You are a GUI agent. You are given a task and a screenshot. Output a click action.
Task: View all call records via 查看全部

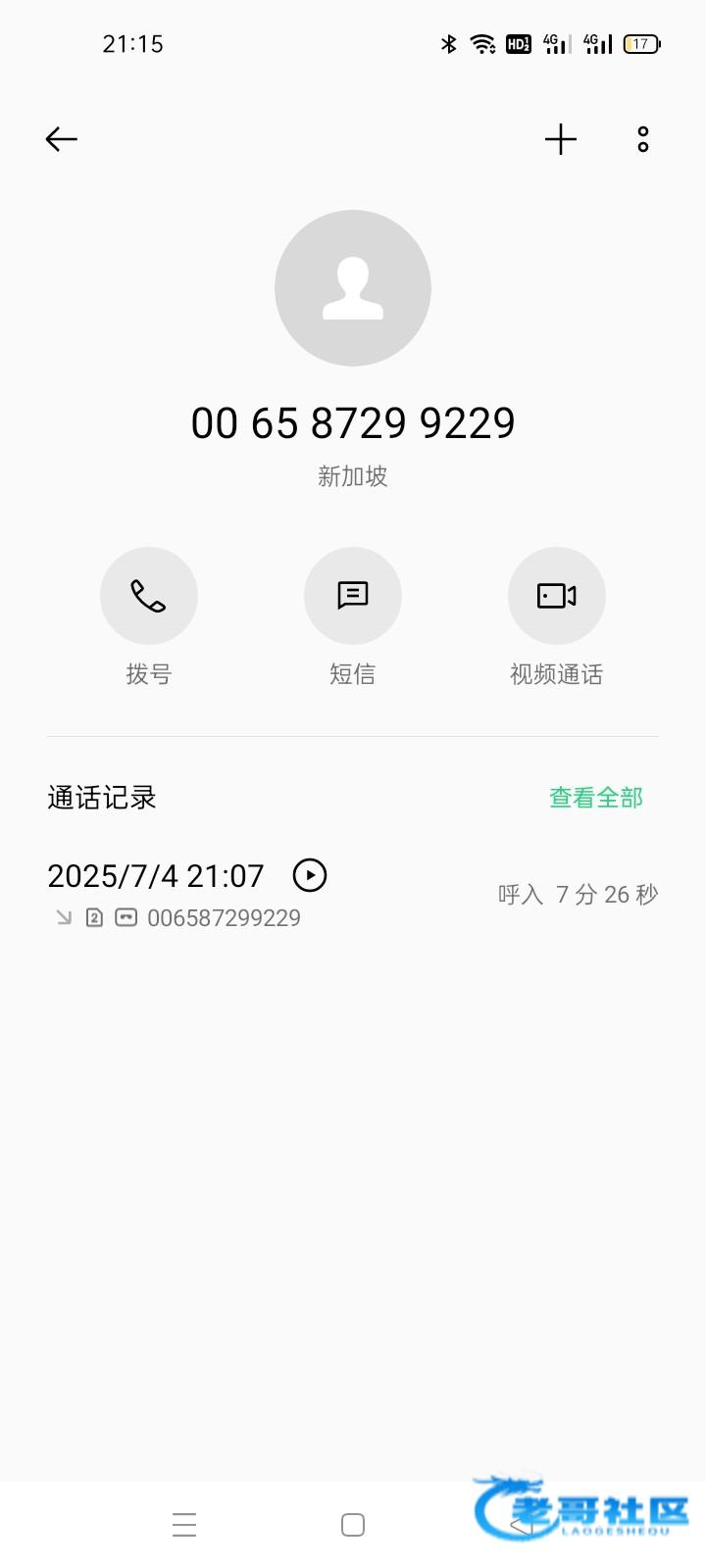[x=596, y=798]
